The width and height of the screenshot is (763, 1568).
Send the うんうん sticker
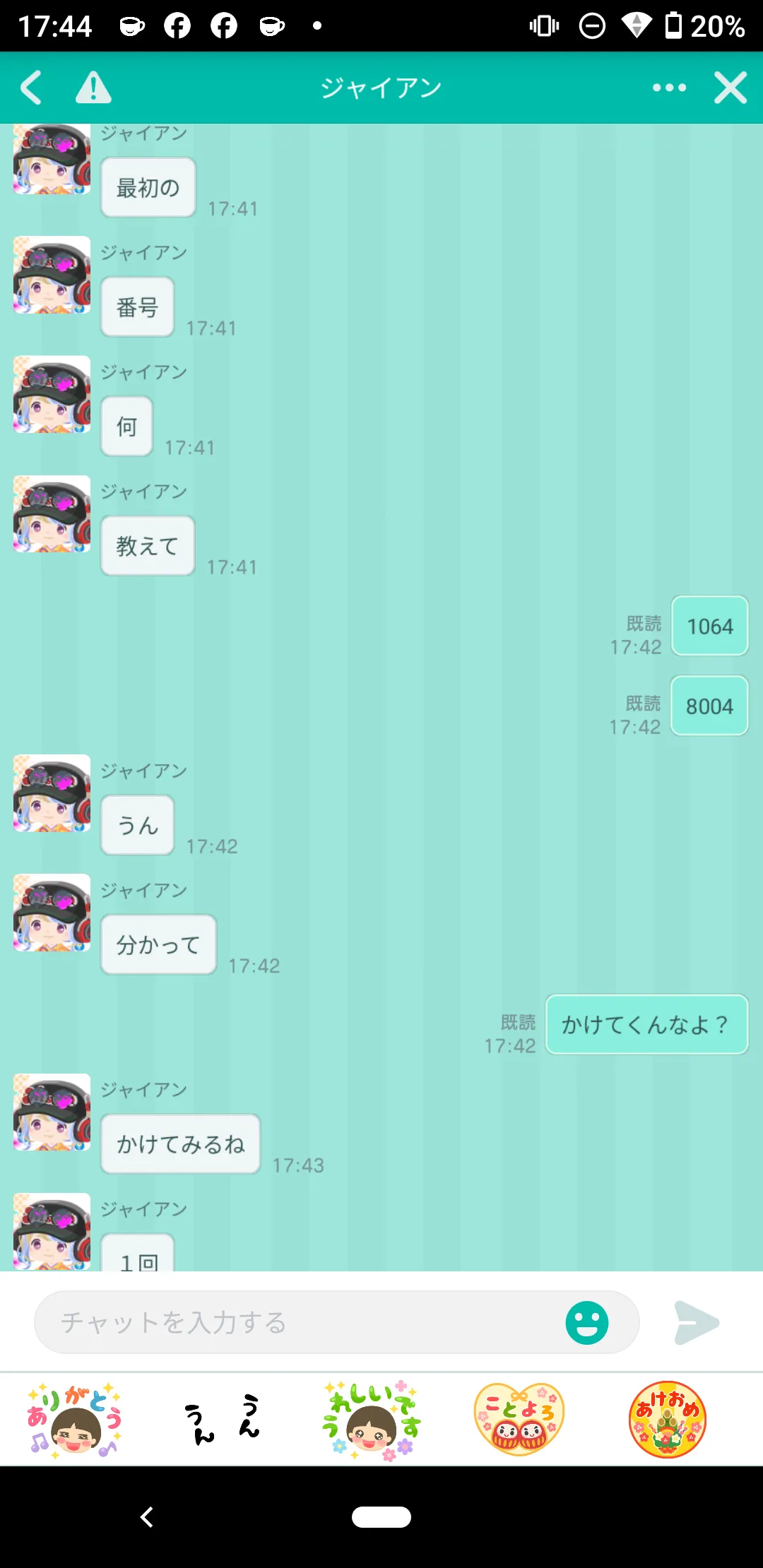tap(223, 1420)
